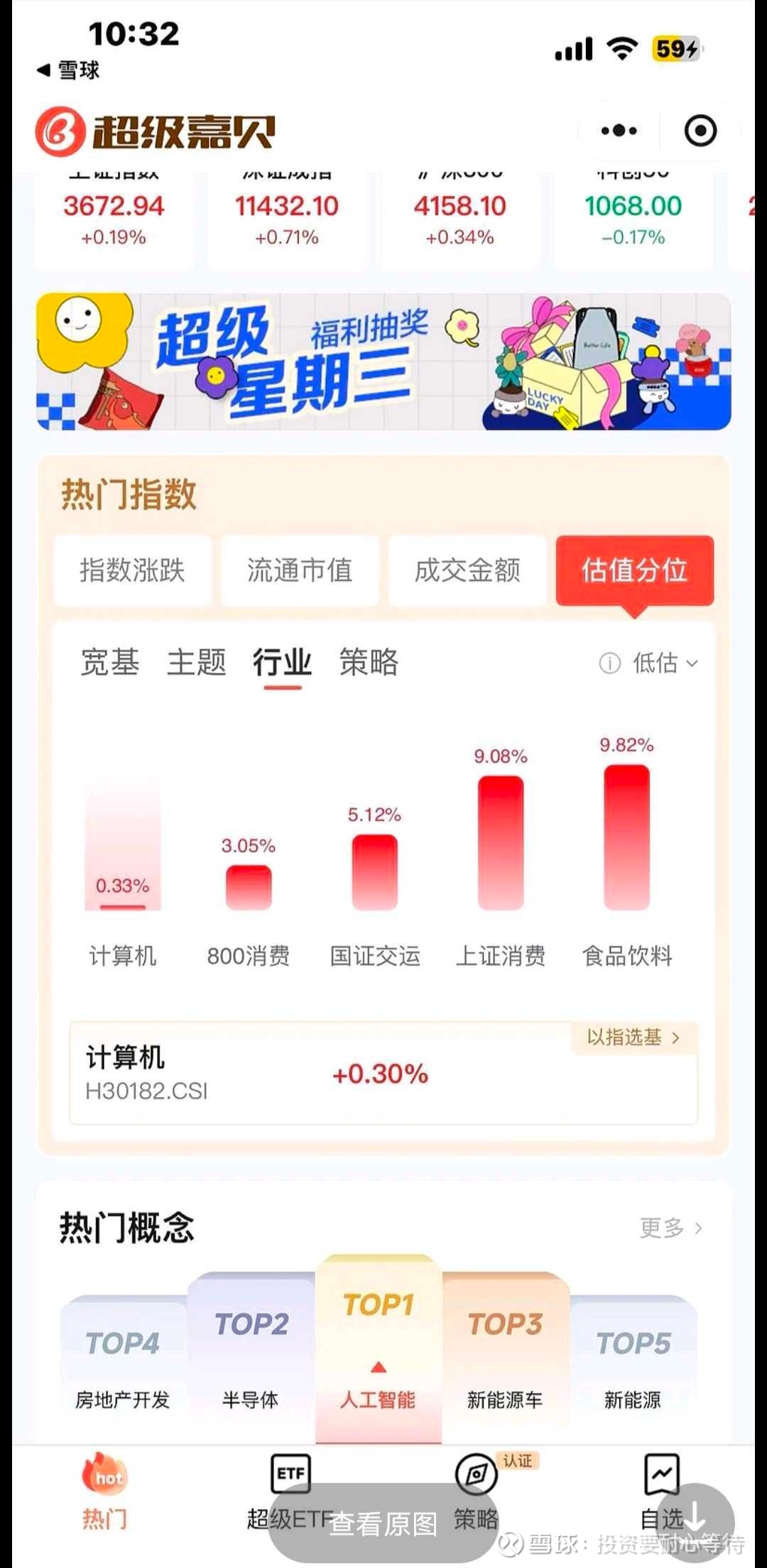Screen dimensions: 767x1568
Task: Select the 食品饮料 bar in the chart
Action: (626, 837)
